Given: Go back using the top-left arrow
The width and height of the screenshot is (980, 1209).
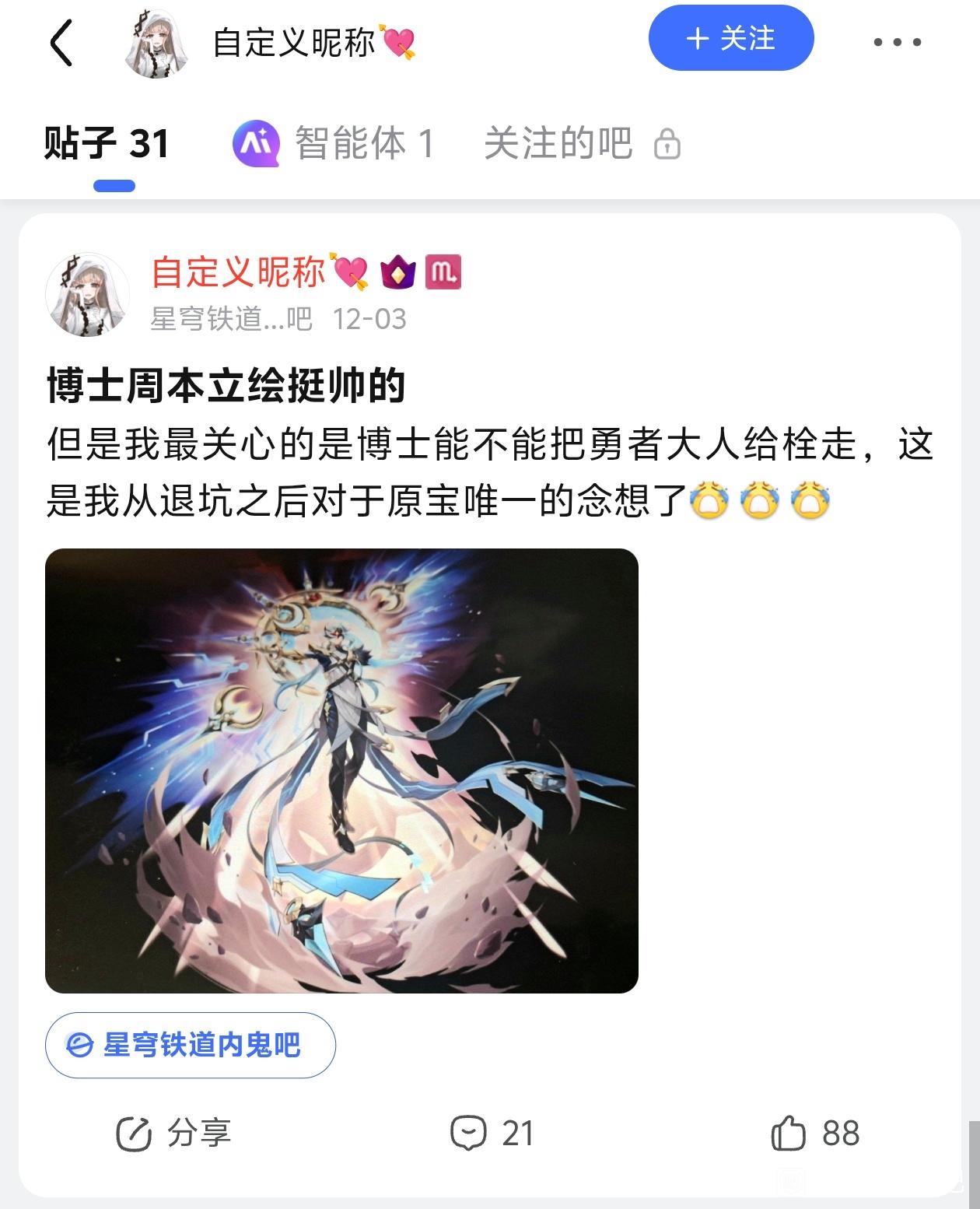Looking at the screenshot, I should tap(61, 42).
